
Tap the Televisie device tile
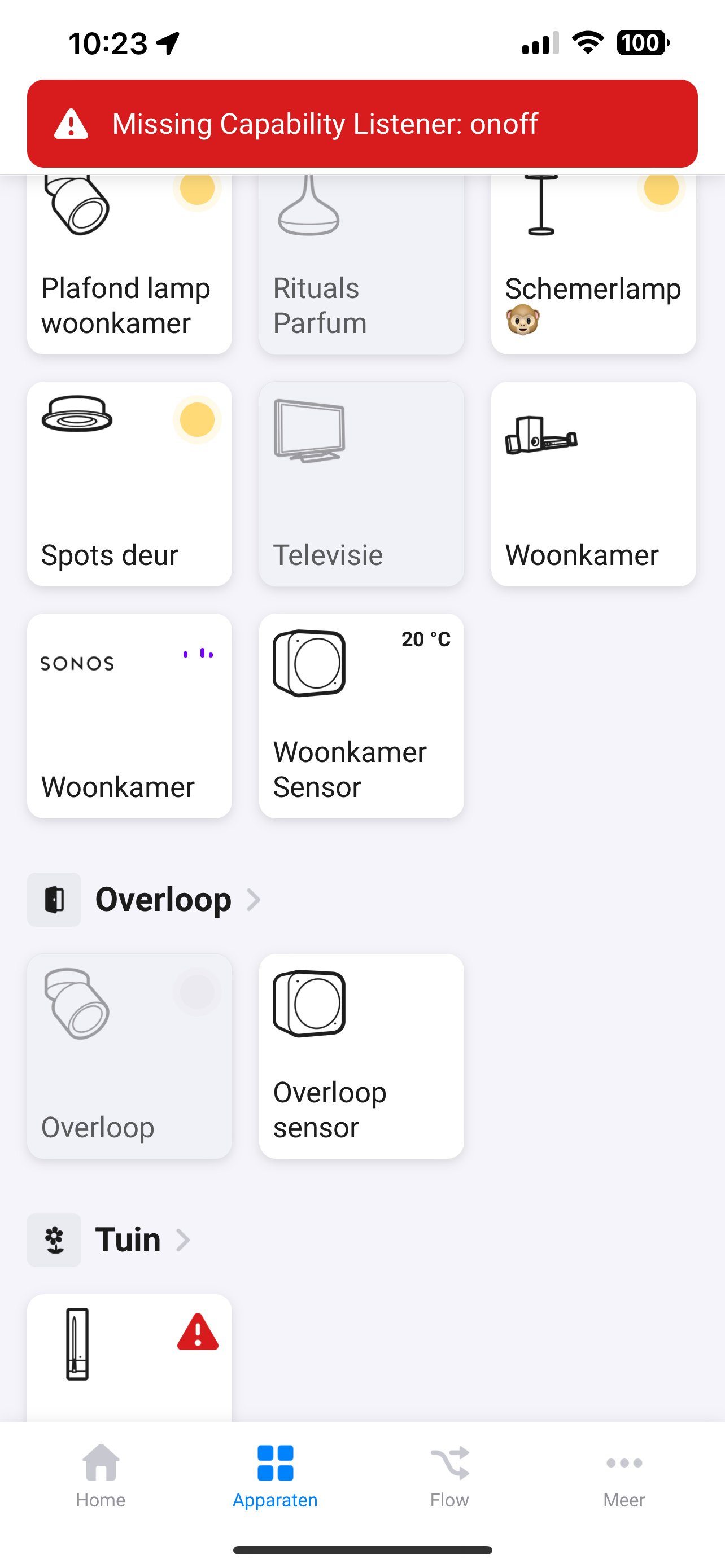[x=361, y=483]
